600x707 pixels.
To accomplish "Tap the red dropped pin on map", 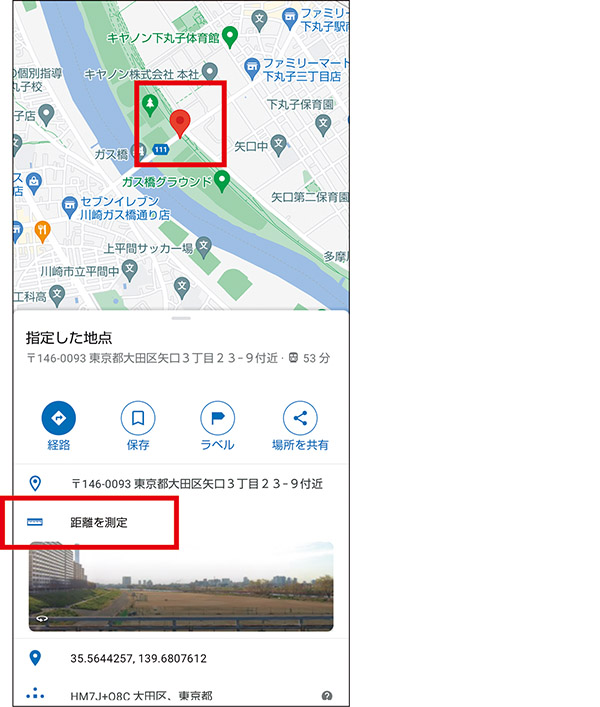I will 180,123.
